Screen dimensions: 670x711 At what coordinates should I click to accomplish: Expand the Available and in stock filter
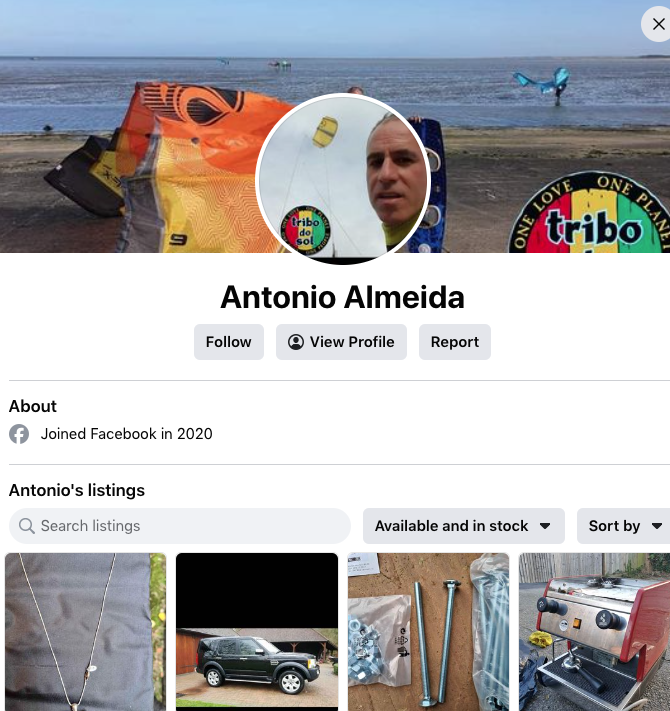tap(463, 526)
